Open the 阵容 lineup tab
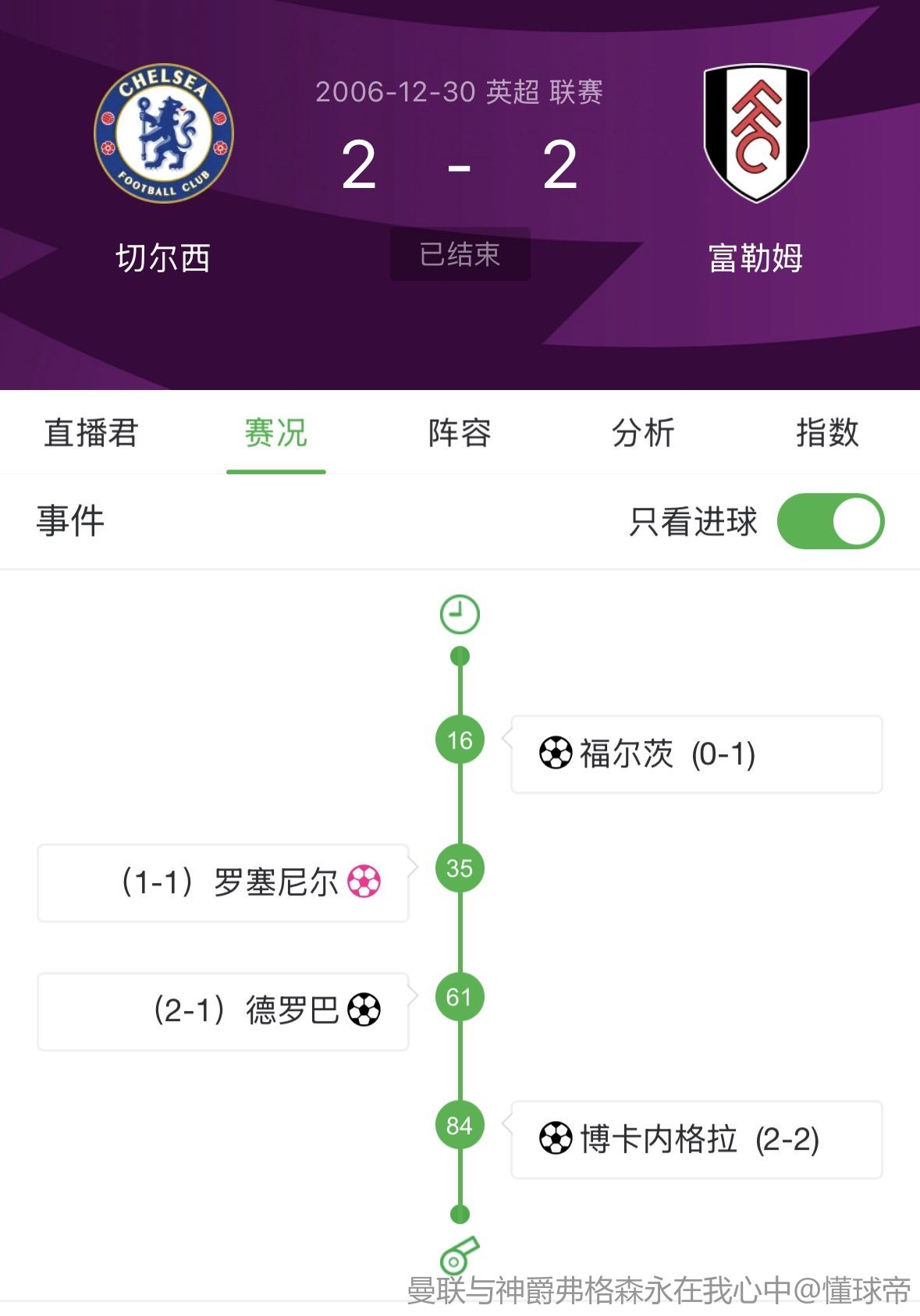 coord(460,433)
